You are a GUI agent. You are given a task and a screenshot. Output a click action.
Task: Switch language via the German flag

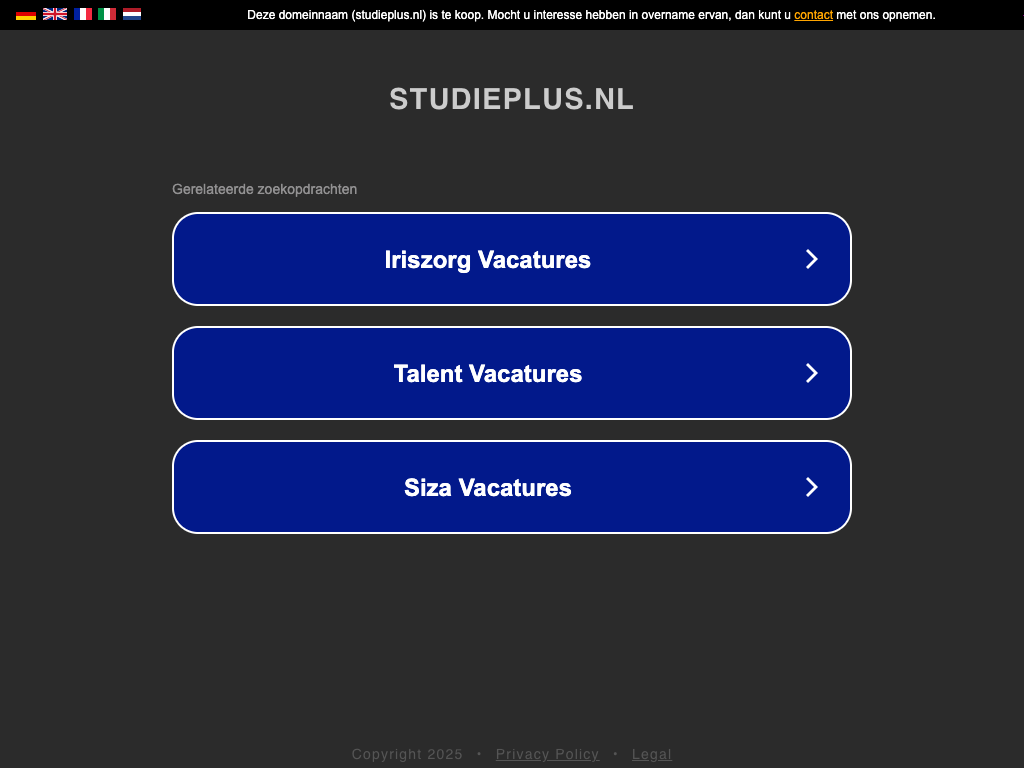[x=26, y=14]
